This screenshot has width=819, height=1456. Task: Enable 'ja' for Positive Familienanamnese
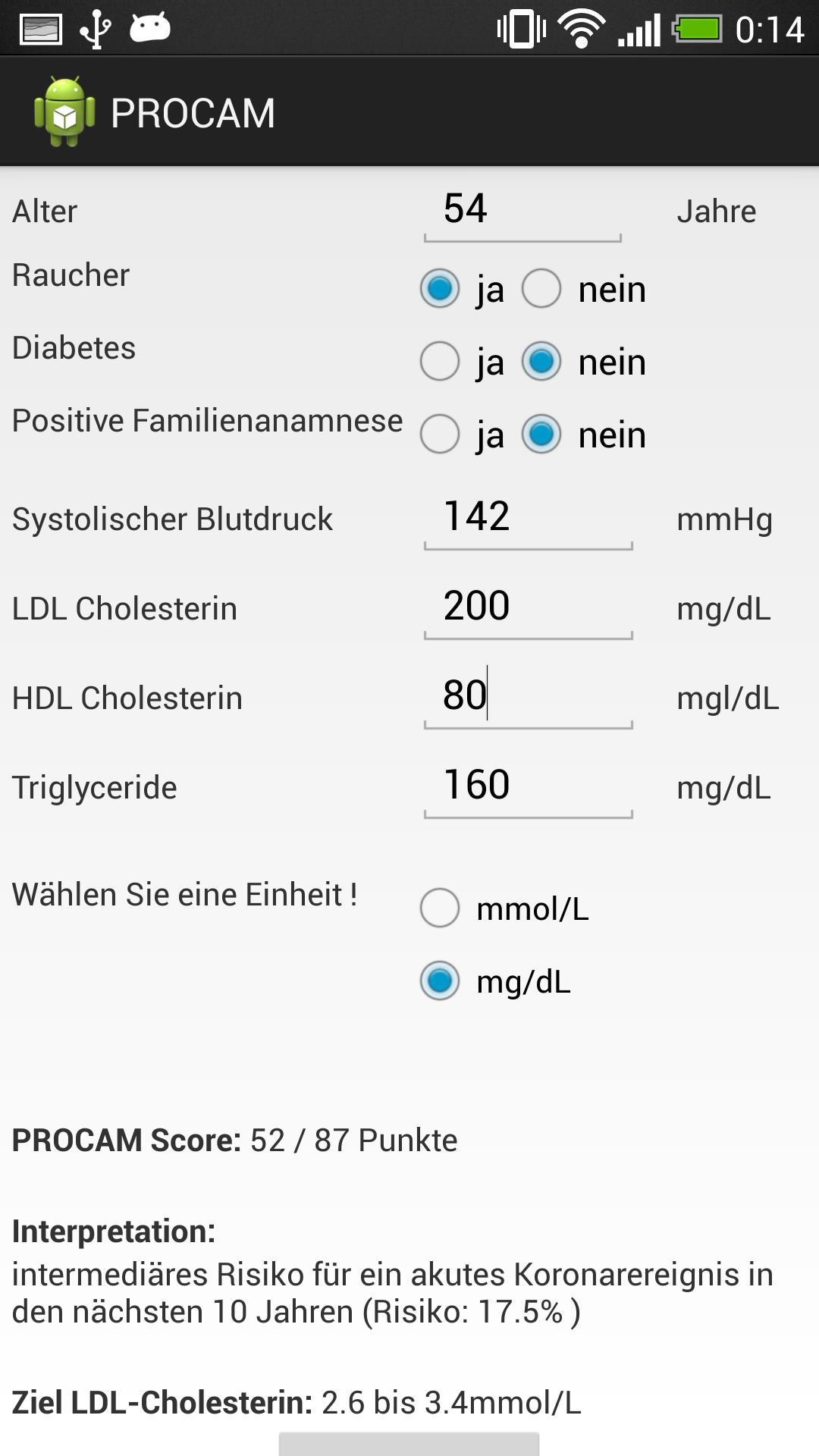[439, 435]
